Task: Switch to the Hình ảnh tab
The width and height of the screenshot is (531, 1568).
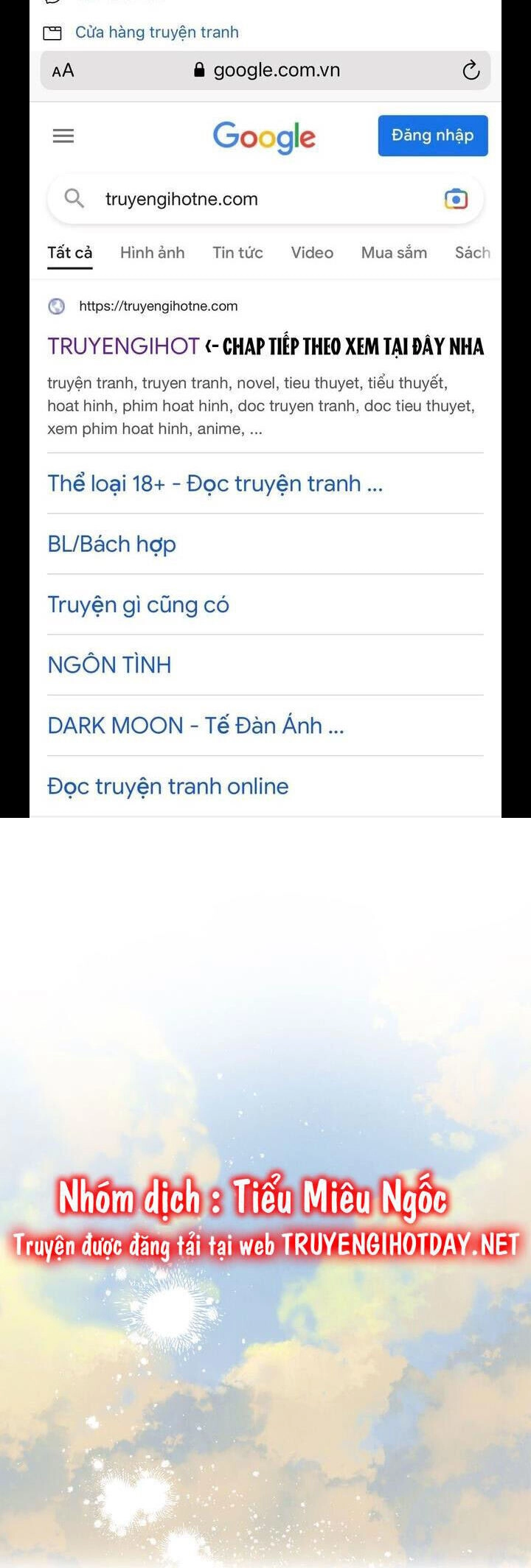Action: tap(152, 253)
